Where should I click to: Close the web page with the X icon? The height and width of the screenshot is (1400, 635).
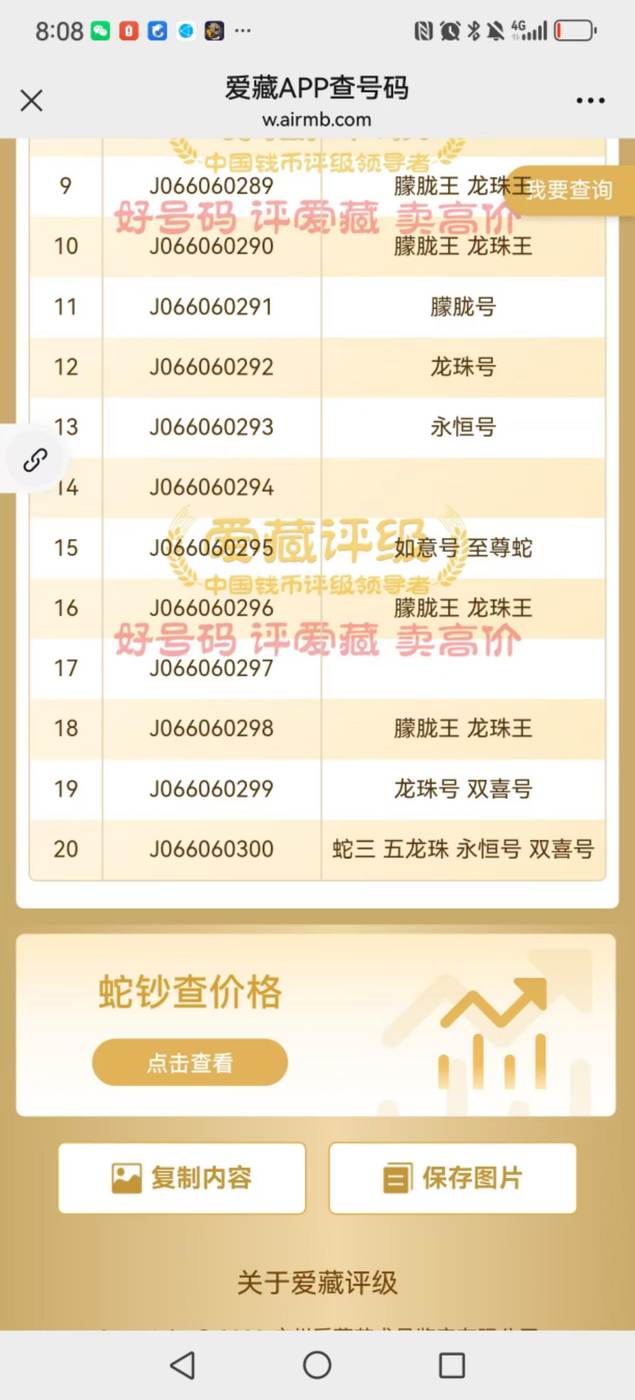[x=32, y=100]
